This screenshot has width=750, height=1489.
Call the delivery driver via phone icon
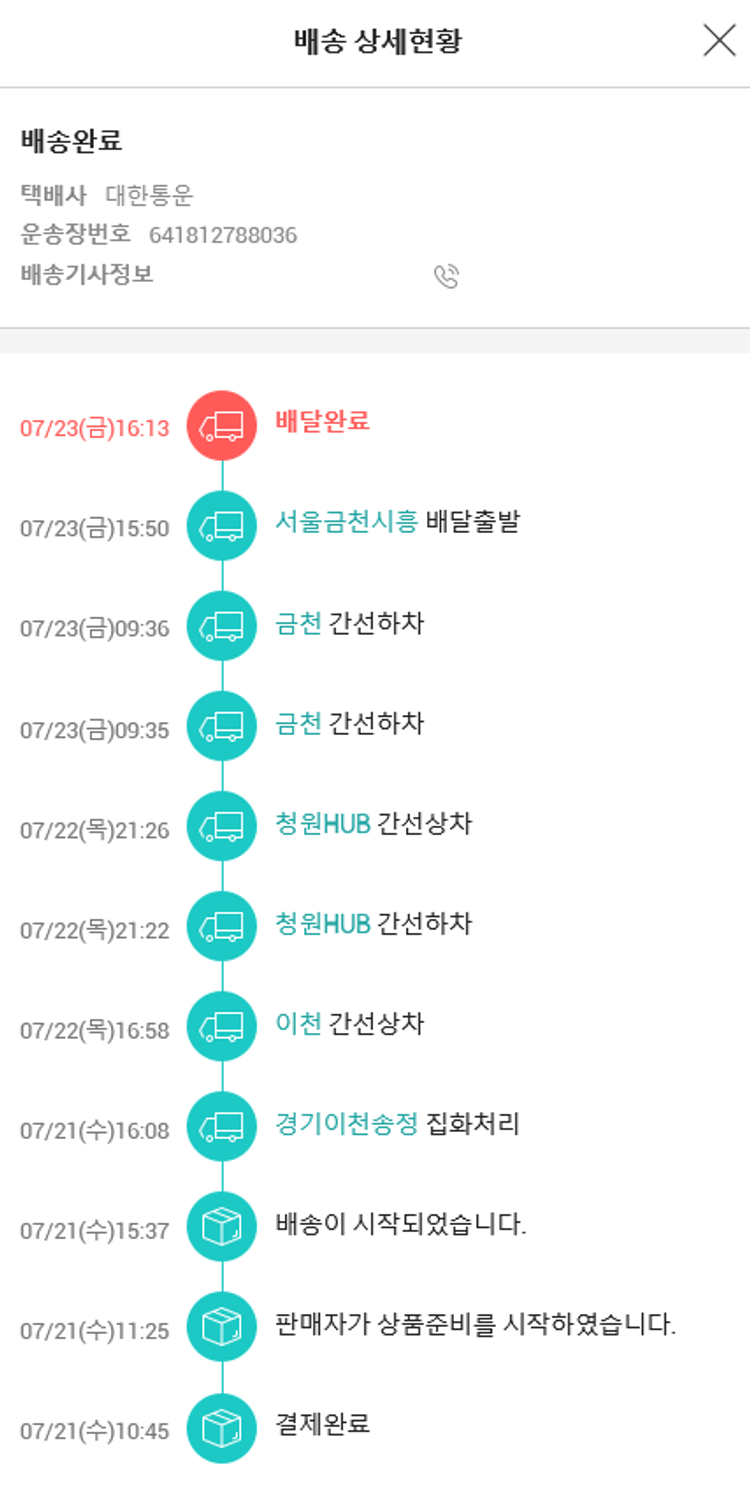pyautogui.click(x=446, y=277)
